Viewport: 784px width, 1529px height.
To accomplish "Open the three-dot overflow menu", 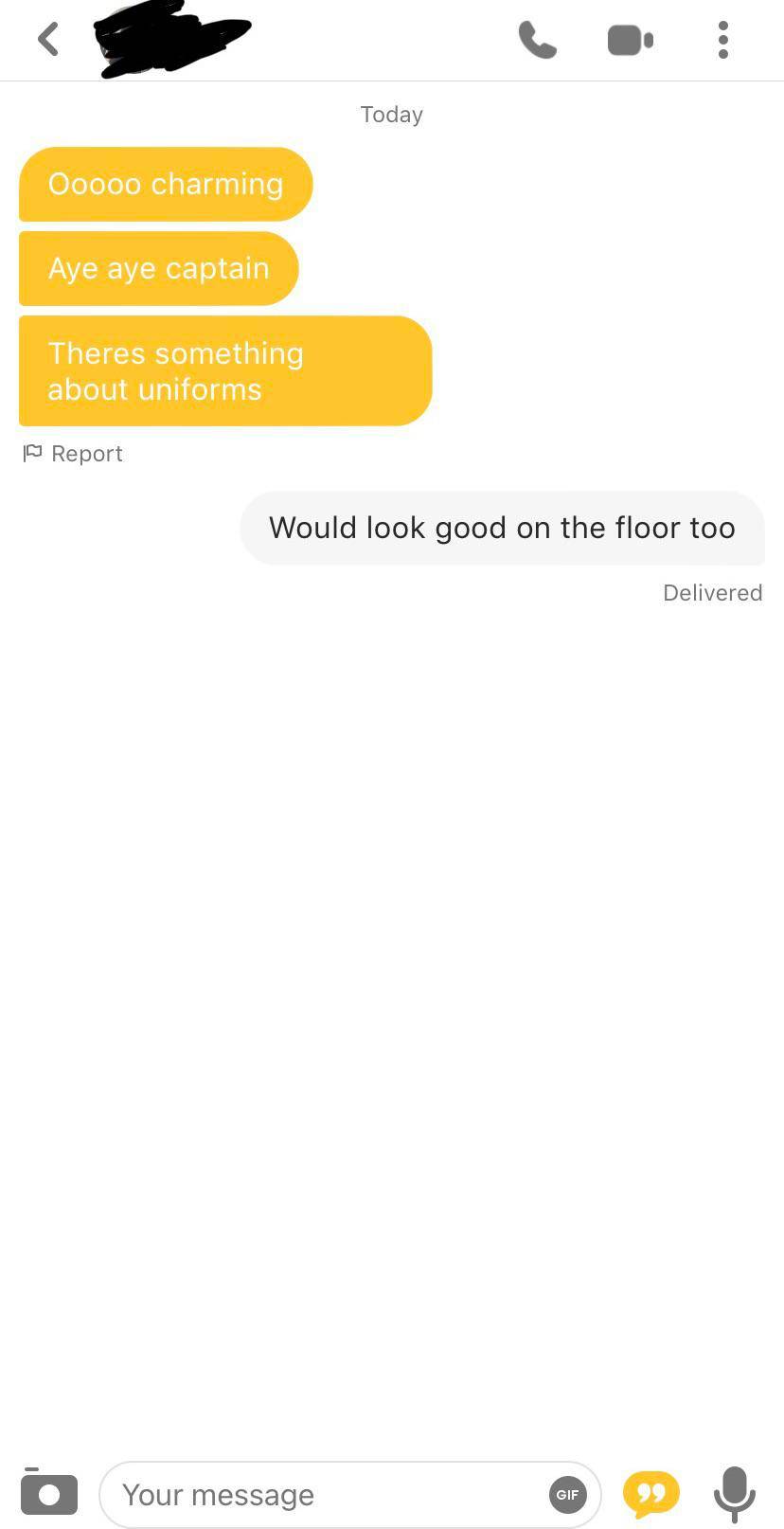I will click(x=723, y=40).
